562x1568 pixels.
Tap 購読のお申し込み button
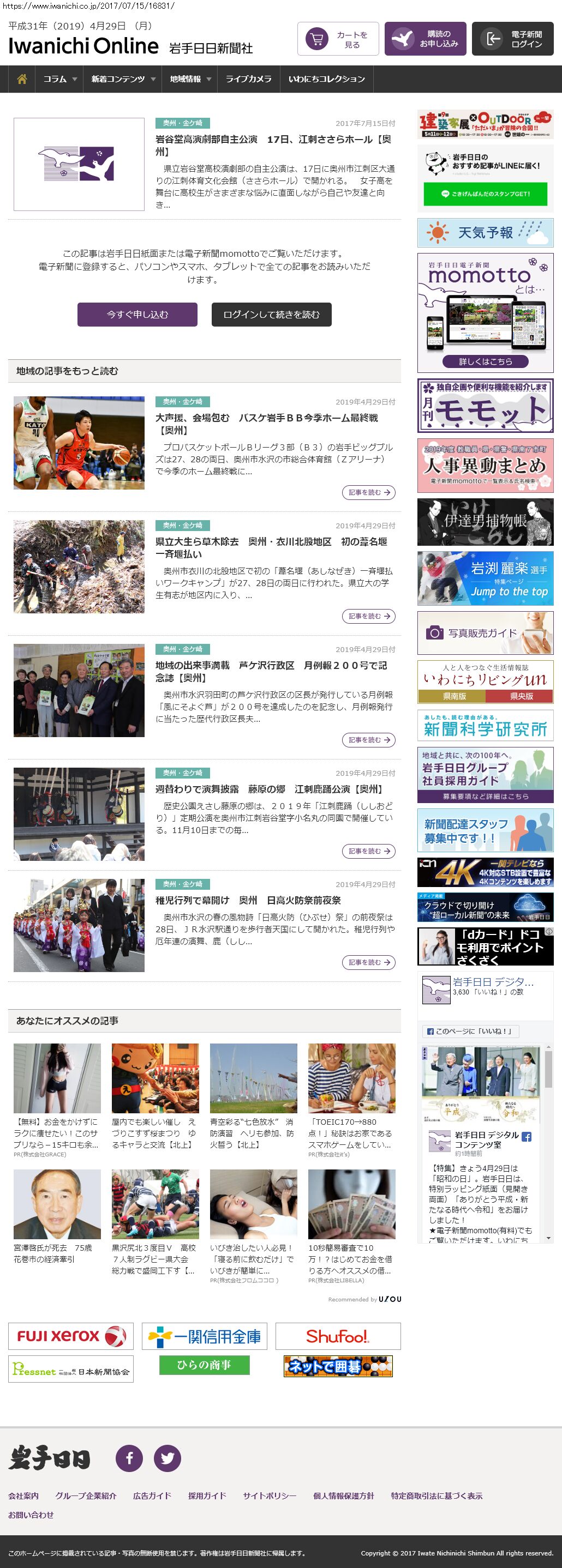click(426, 40)
